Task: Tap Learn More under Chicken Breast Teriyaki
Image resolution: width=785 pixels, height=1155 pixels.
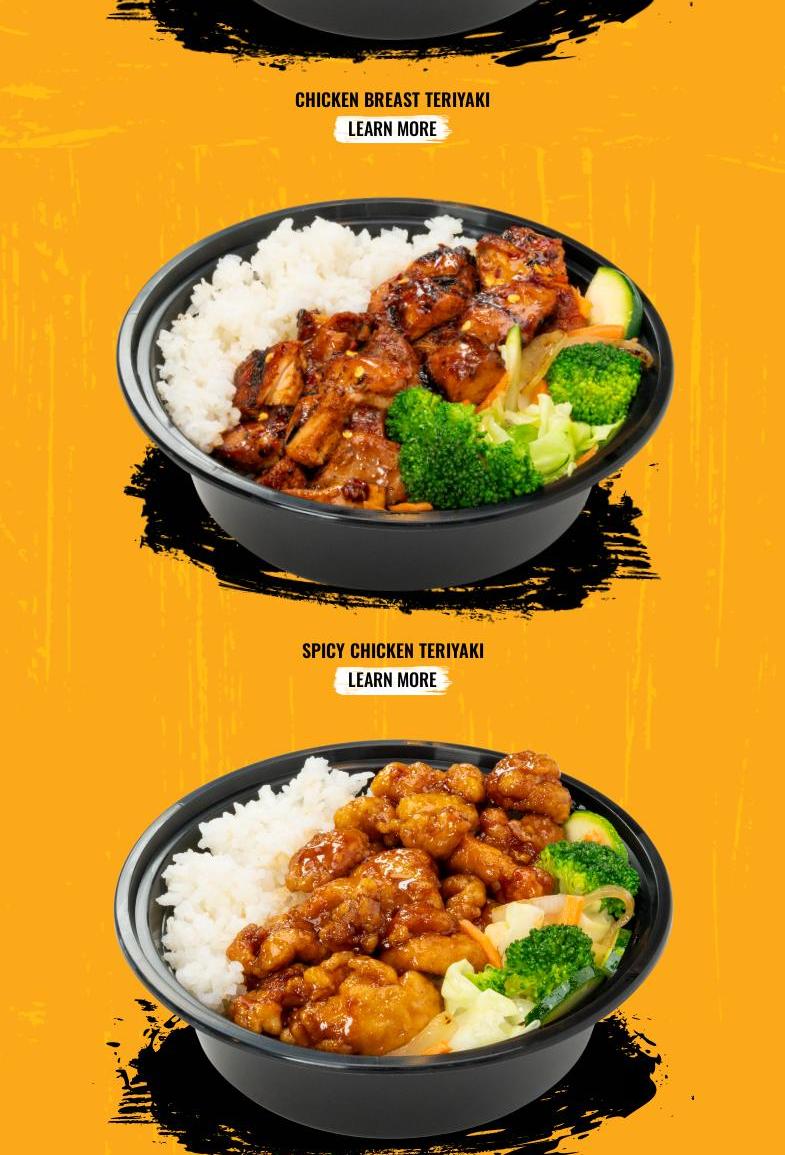Action: coord(392,129)
